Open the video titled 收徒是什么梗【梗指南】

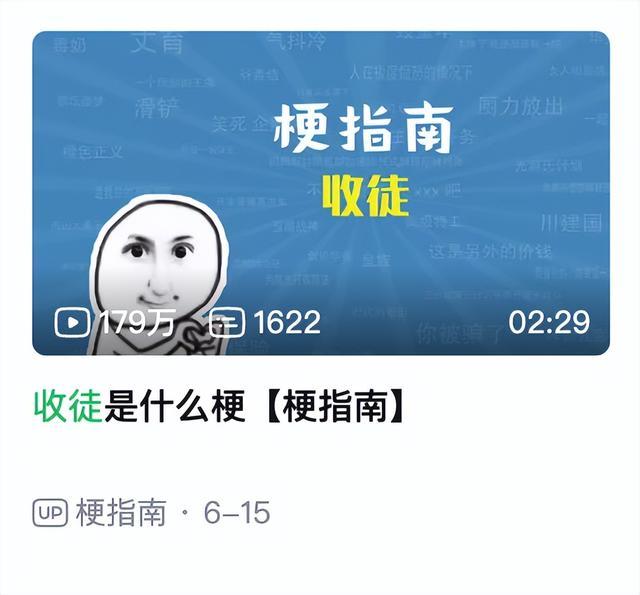(x=221, y=408)
